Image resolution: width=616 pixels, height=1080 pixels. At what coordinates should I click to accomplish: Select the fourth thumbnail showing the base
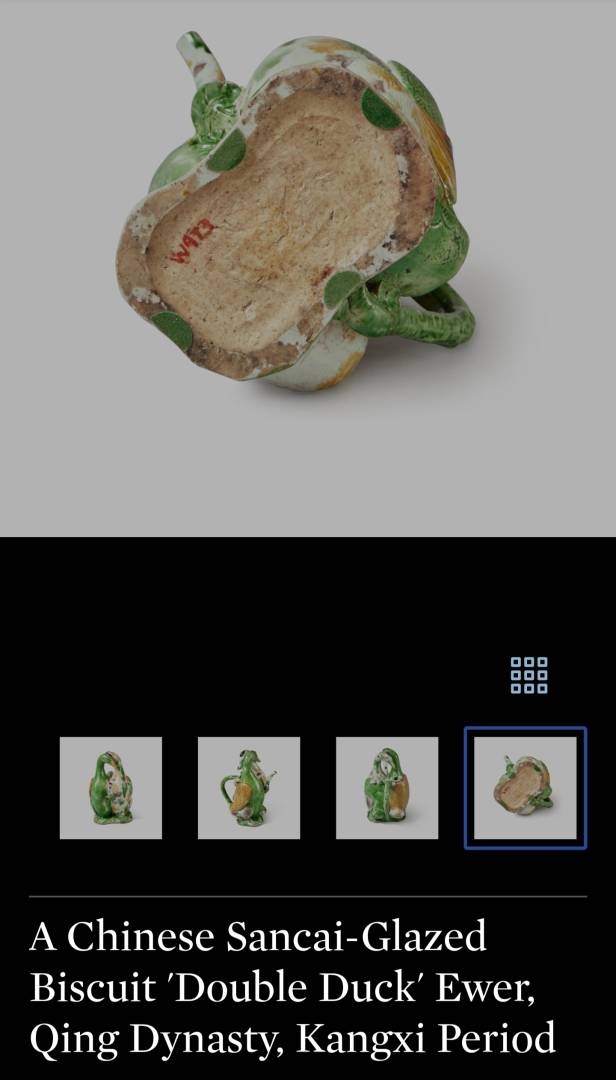tap(526, 788)
